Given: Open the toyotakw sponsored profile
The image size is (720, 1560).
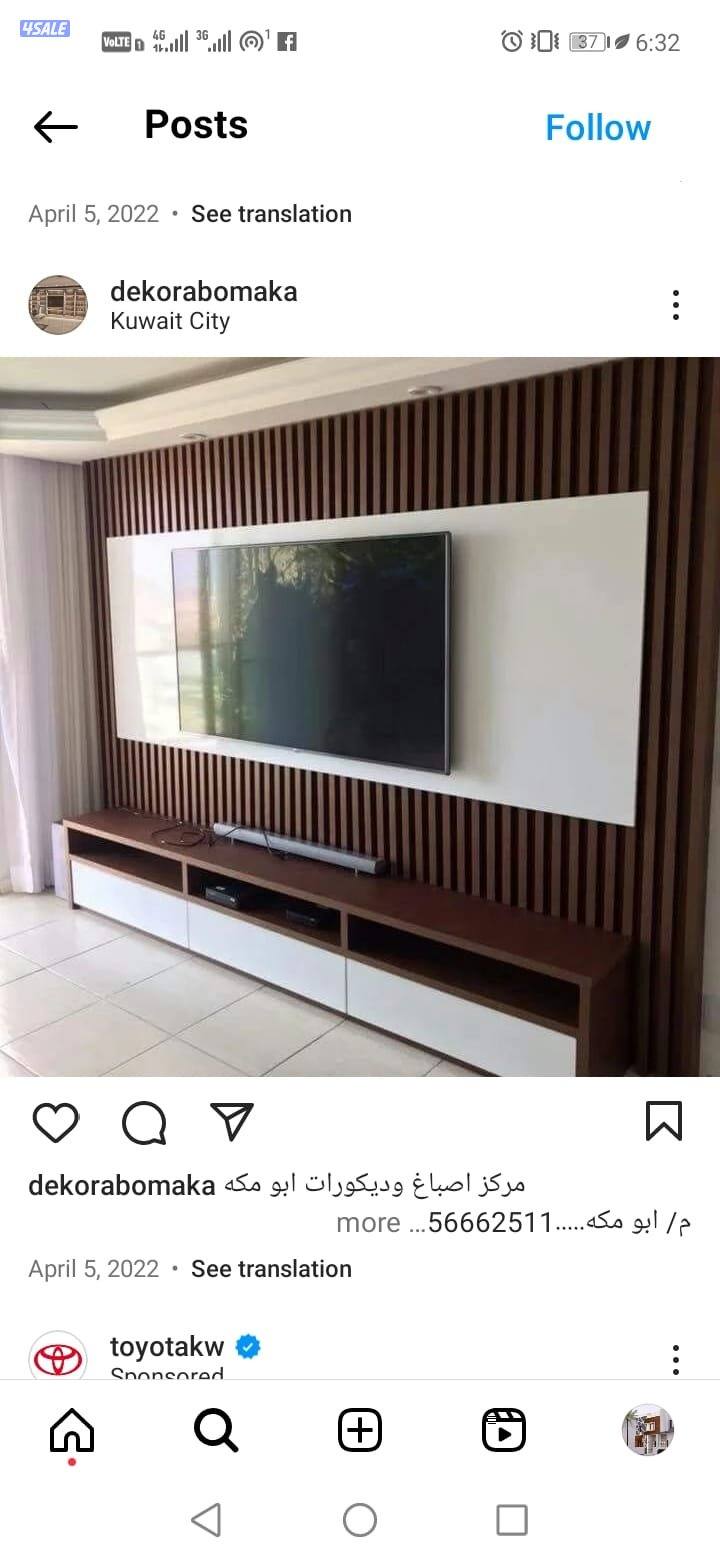Looking at the screenshot, I should coord(166,1347).
